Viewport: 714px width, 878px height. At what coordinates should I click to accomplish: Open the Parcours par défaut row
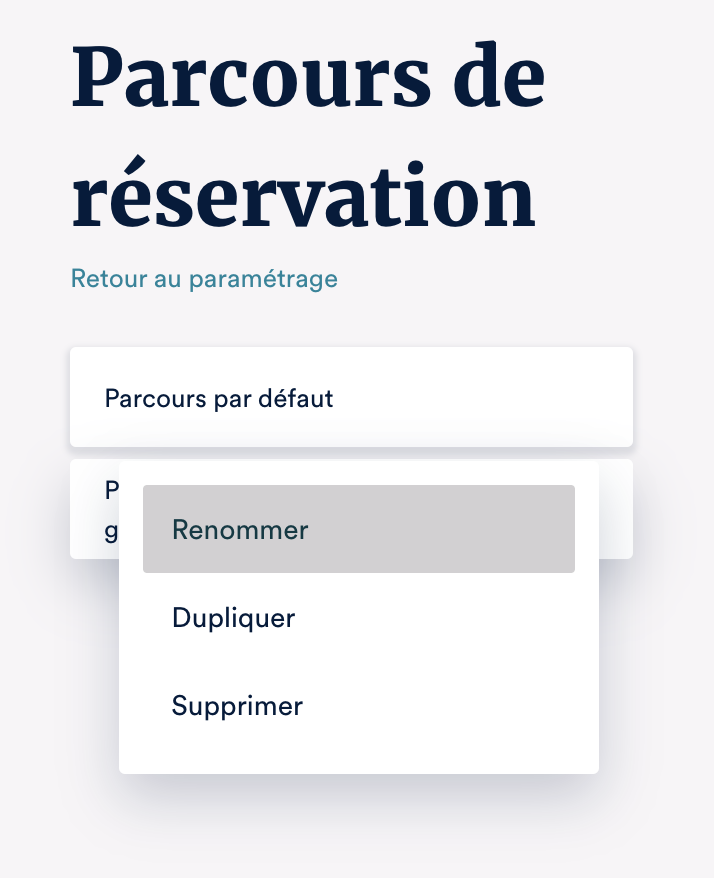[x=350, y=398]
